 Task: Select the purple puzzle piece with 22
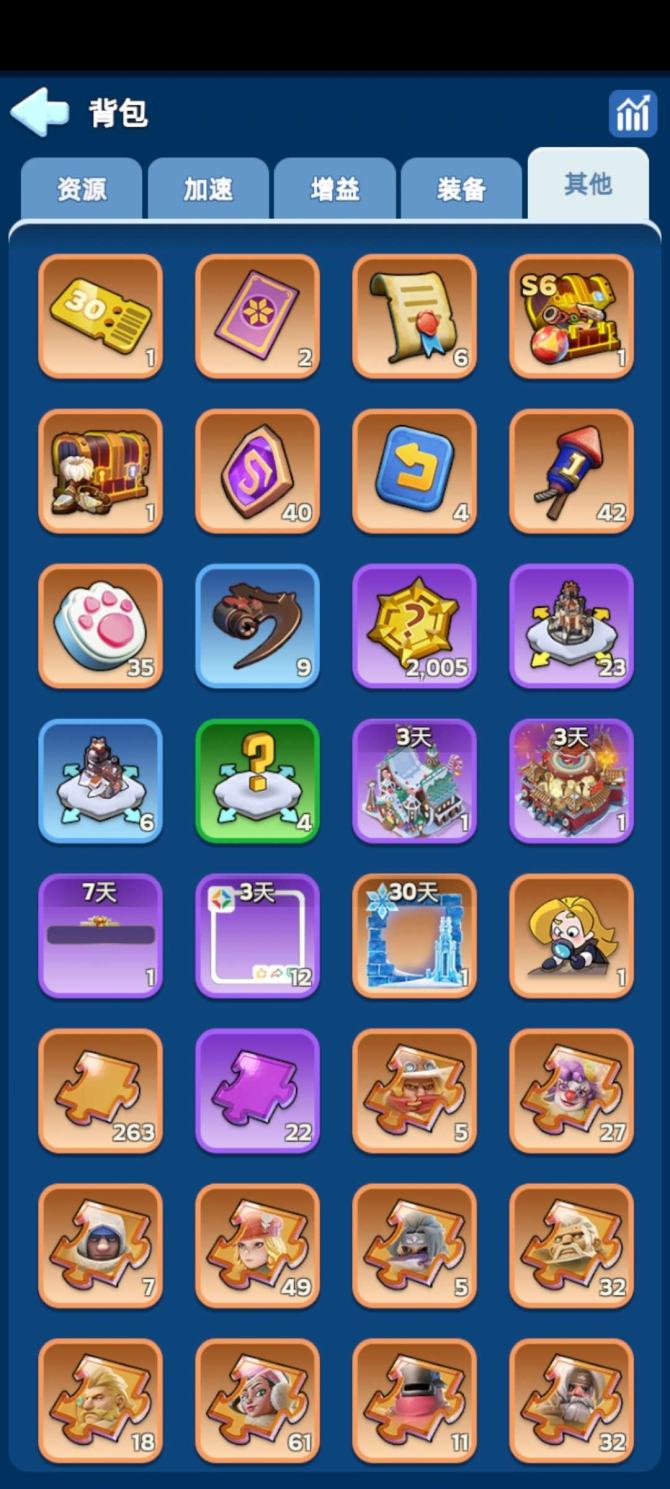click(257, 1091)
